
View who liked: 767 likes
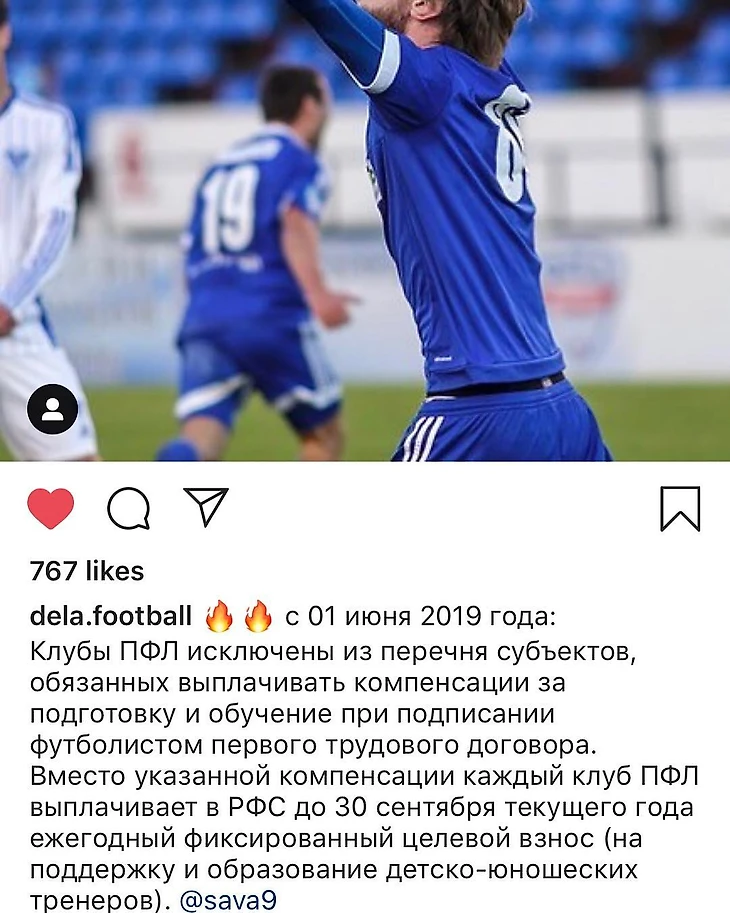coord(87,571)
